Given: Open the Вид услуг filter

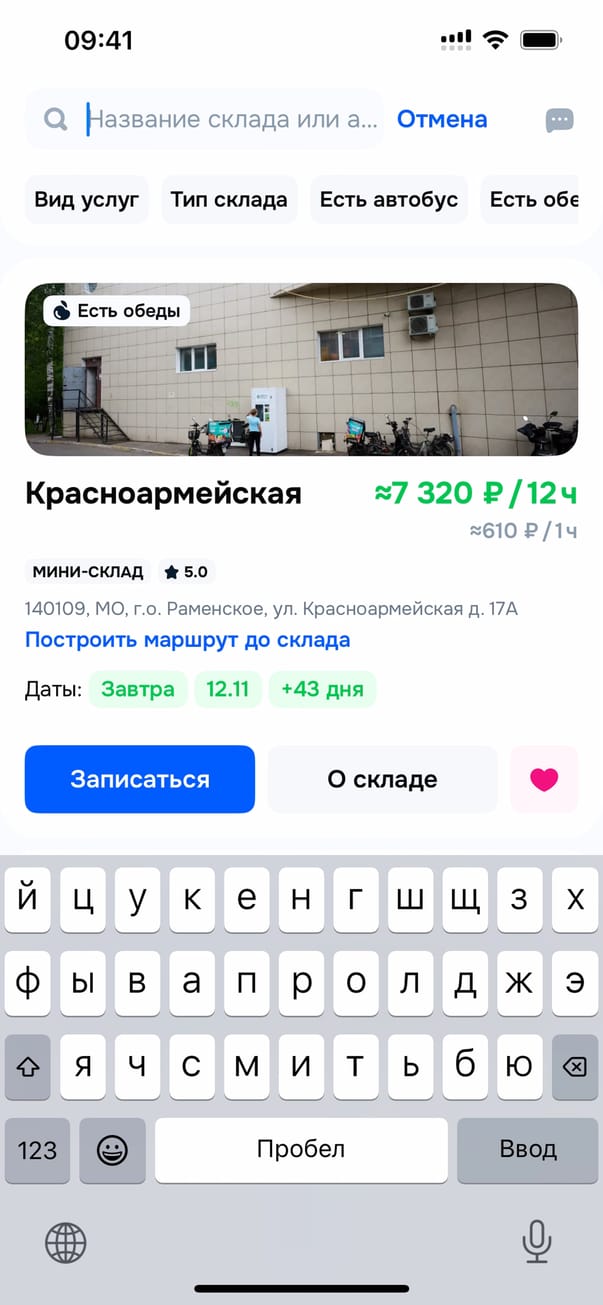Looking at the screenshot, I should tap(86, 199).
